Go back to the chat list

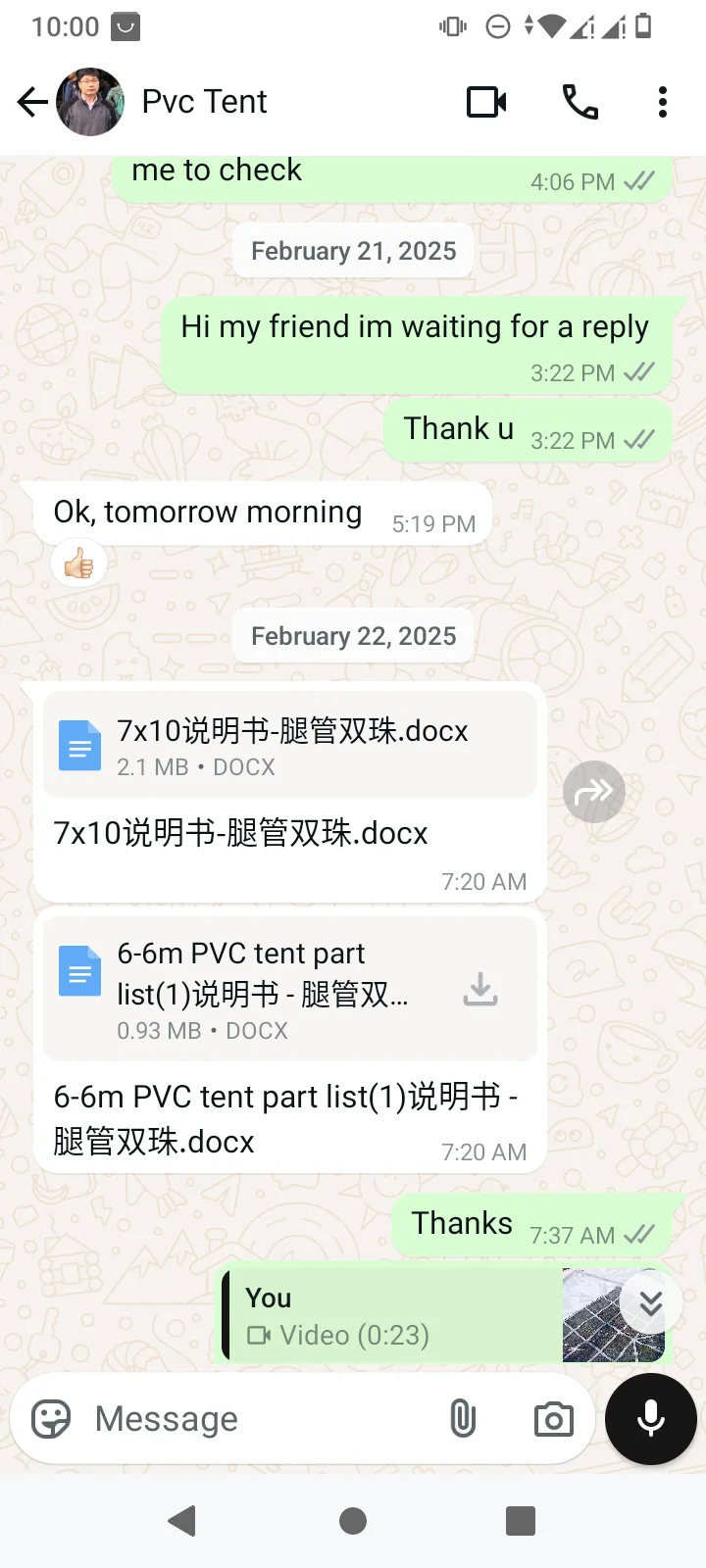tap(32, 102)
